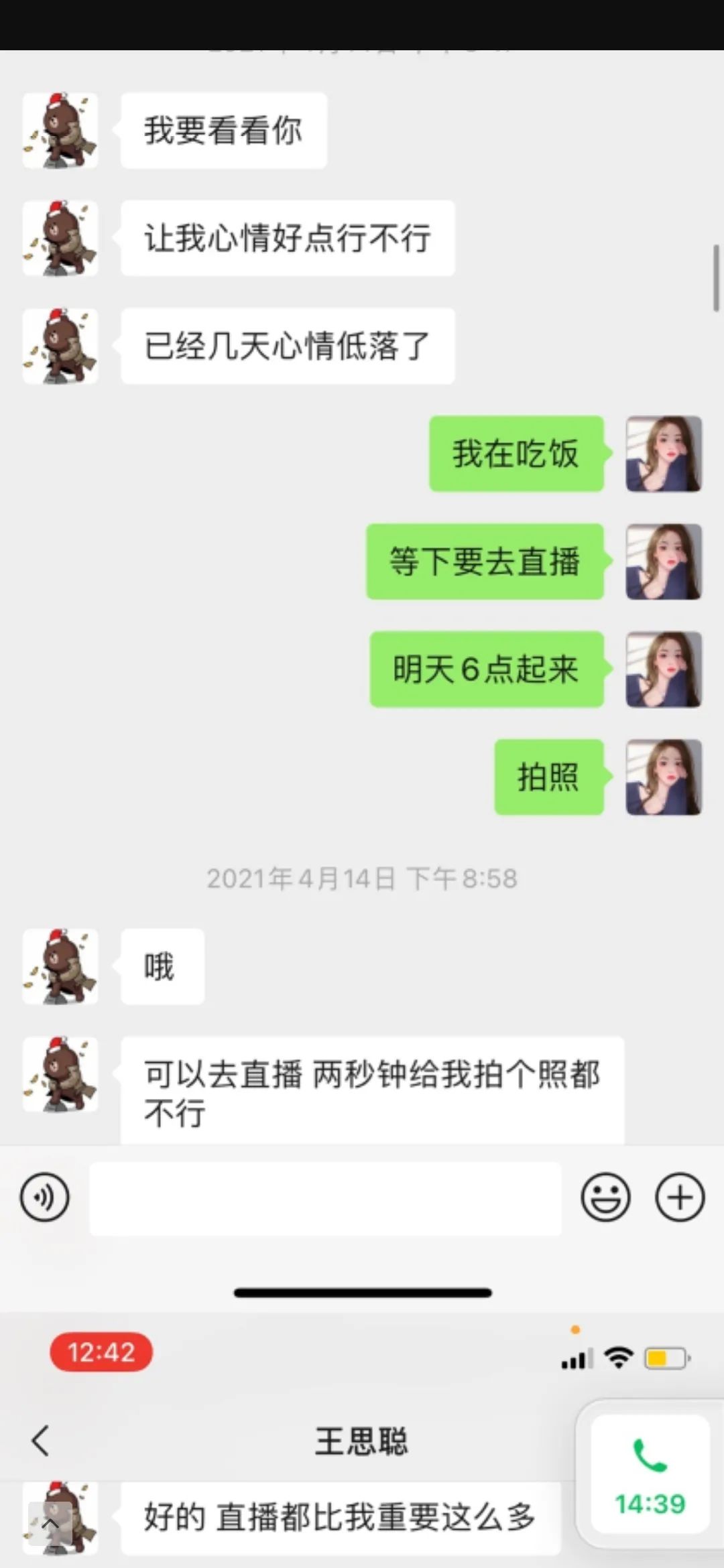Open your own avatar next to 拍照
The image size is (724, 1568).
[664, 777]
